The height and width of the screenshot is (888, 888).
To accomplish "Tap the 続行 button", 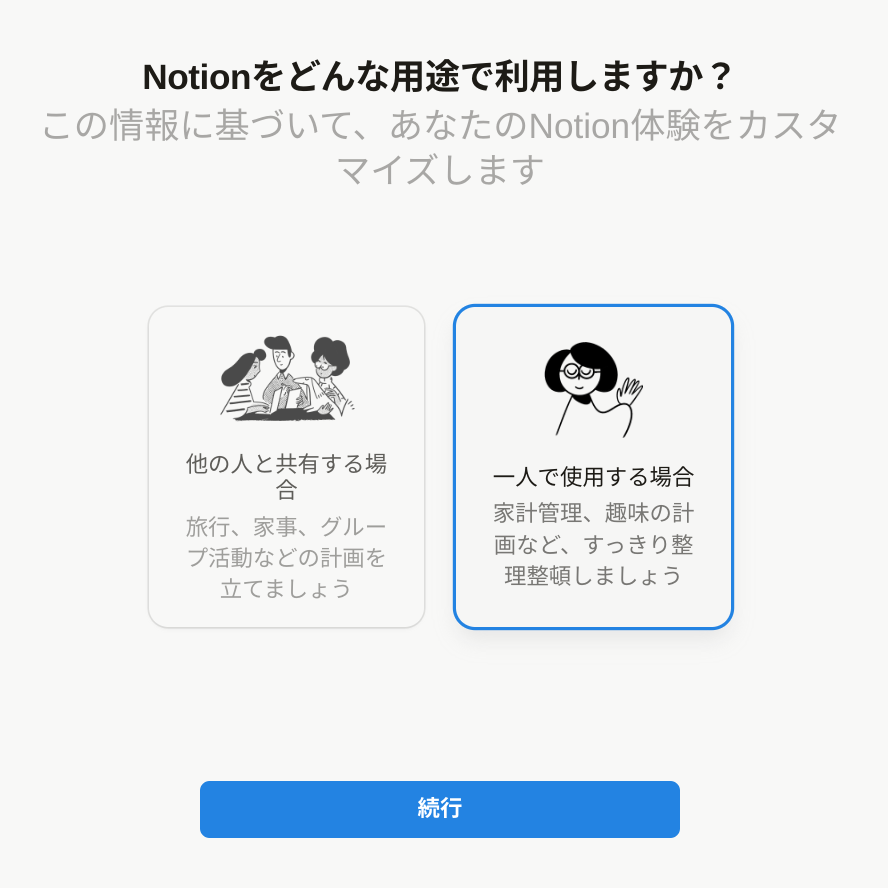I will (x=440, y=809).
